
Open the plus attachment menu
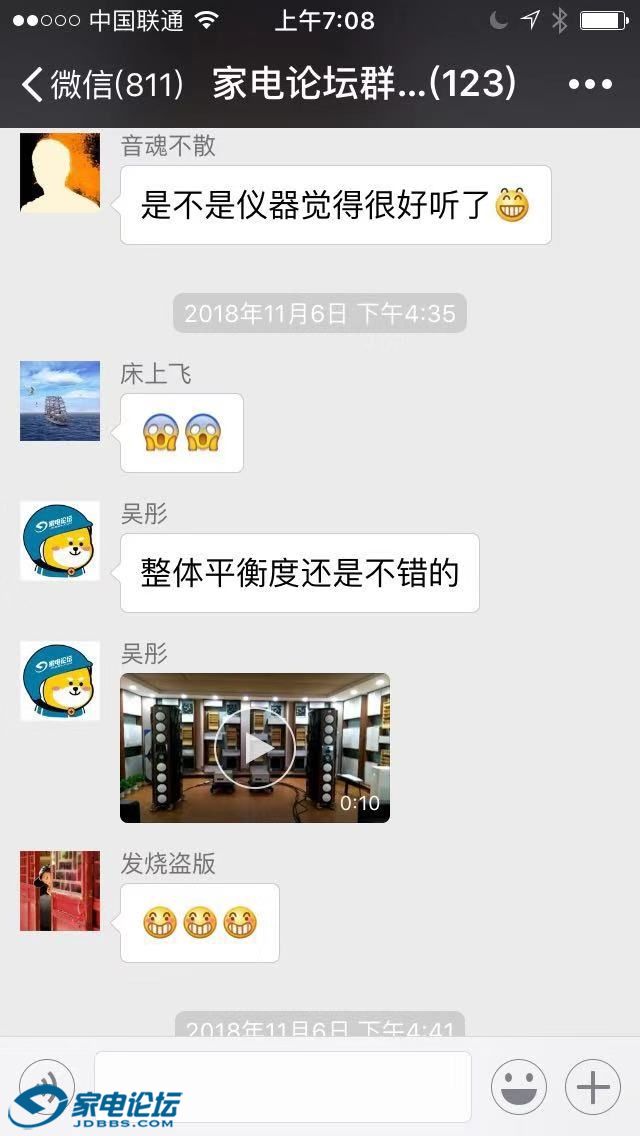tap(593, 1087)
